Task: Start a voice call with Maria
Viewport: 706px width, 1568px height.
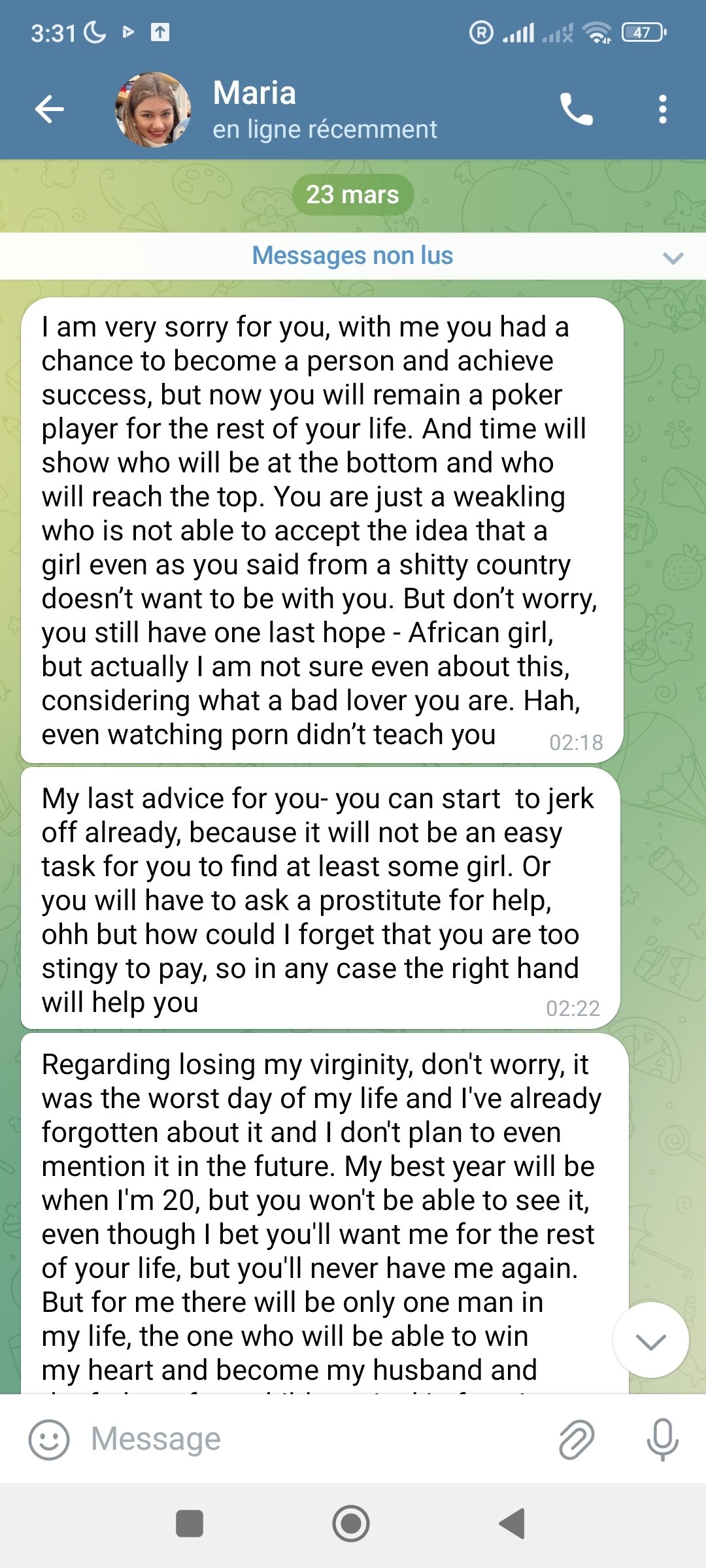Action: (x=576, y=109)
